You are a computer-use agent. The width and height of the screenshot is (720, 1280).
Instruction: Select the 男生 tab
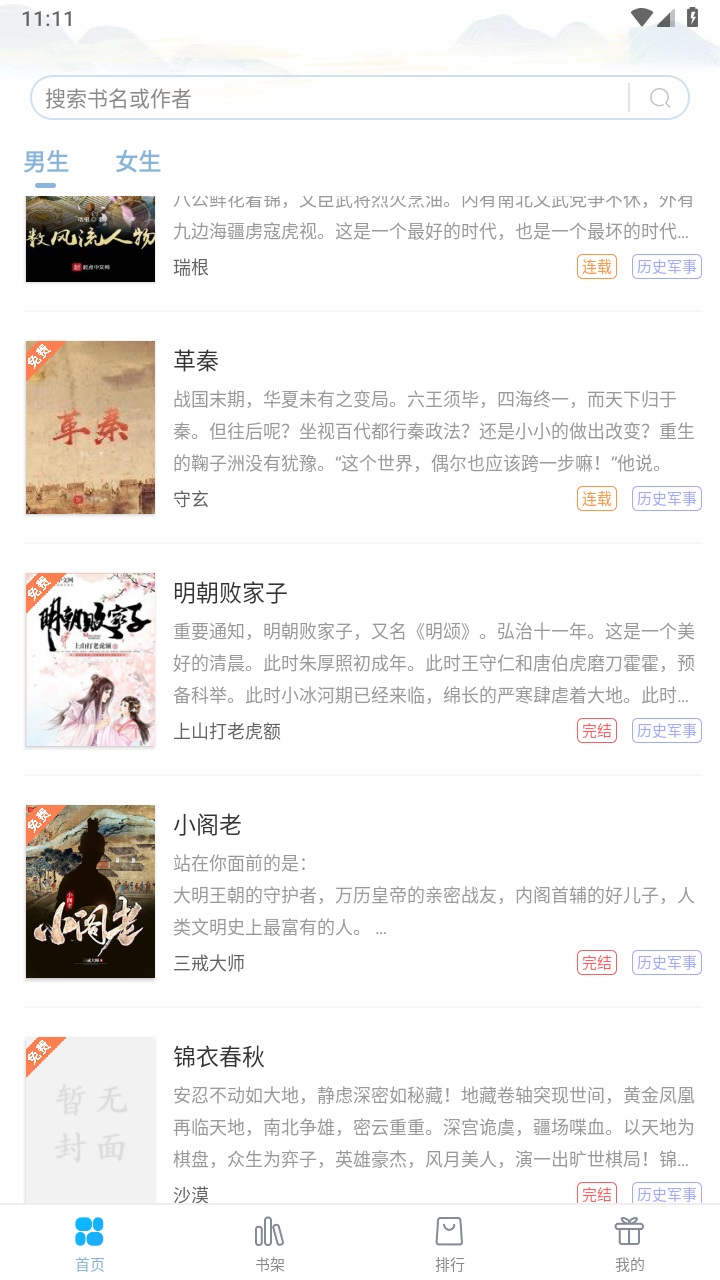point(45,161)
